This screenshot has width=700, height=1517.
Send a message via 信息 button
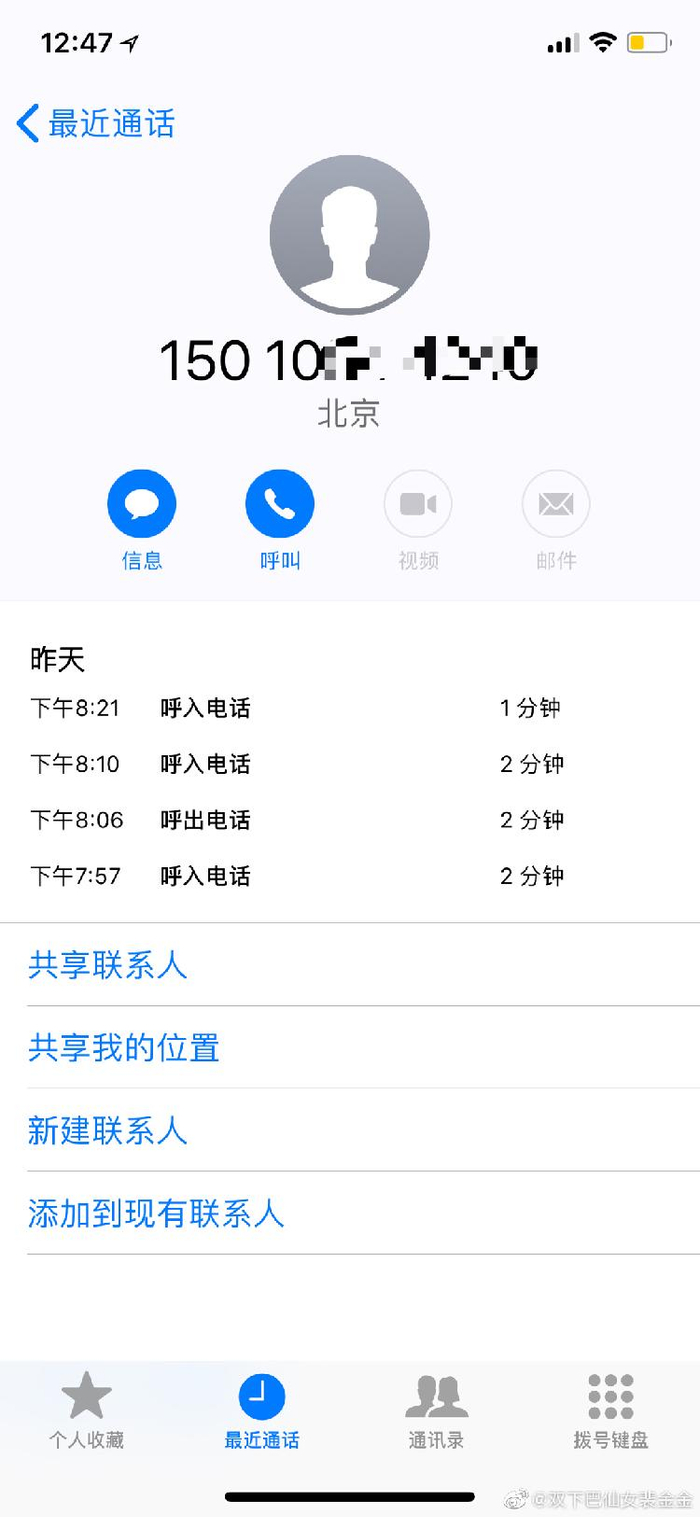click(142, 505)
